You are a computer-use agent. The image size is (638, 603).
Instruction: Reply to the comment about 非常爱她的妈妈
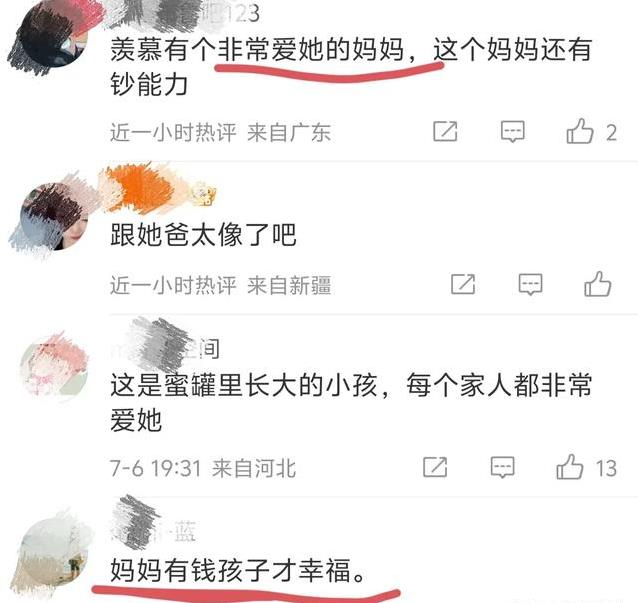pyautogui.click(x=513, y=133)
